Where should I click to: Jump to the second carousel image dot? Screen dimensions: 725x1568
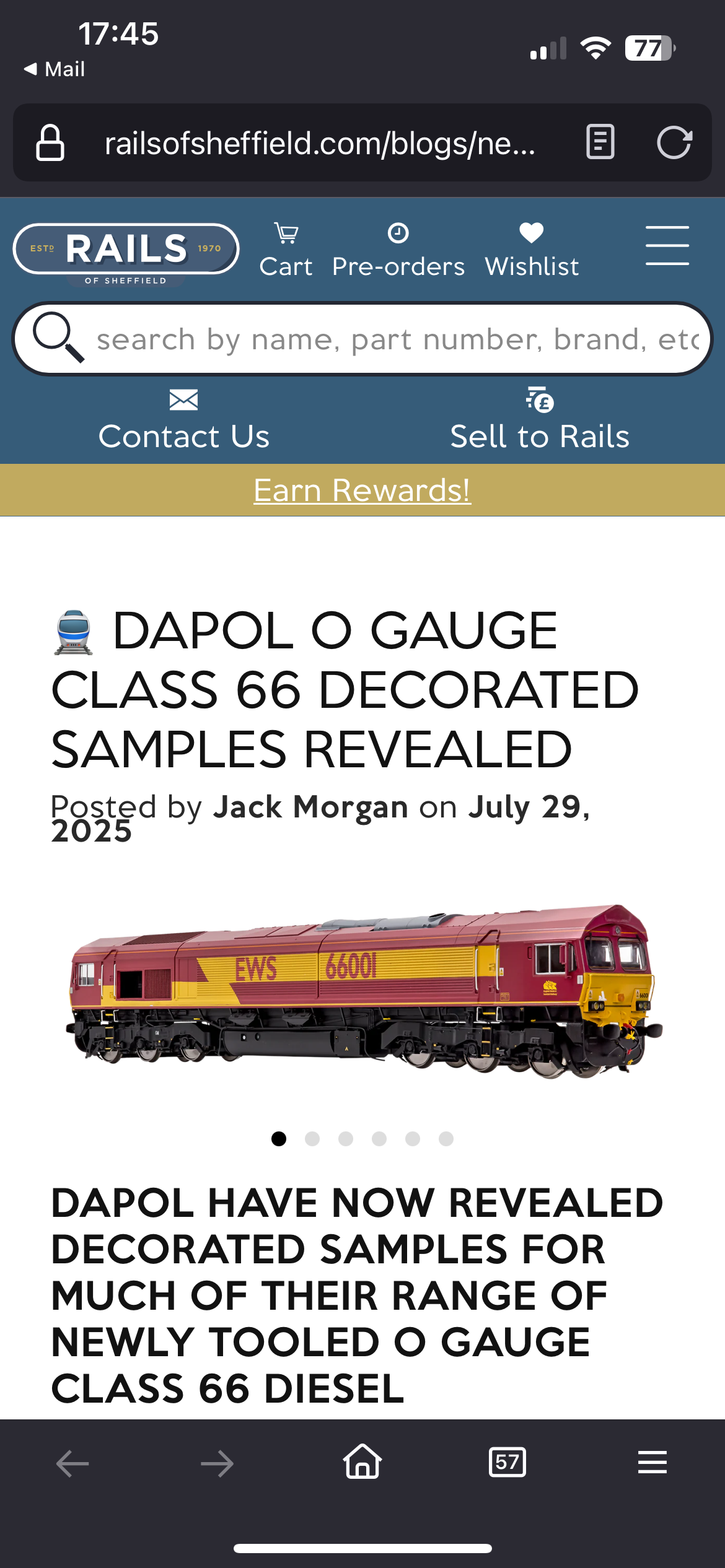(x=312, y=1139)
